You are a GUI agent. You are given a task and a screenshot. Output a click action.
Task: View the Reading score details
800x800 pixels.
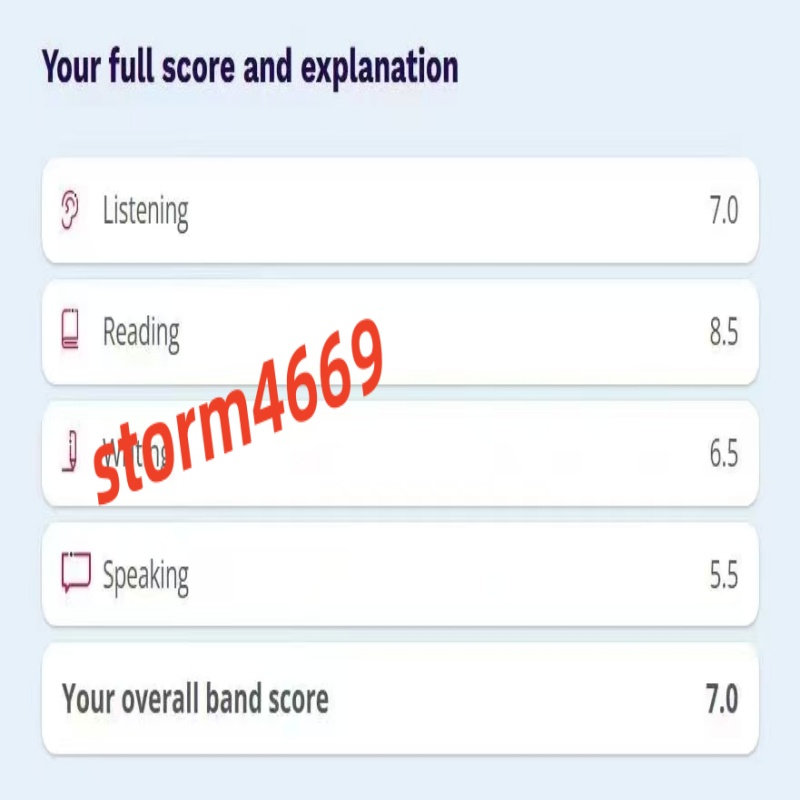click(x=399, y=332)
